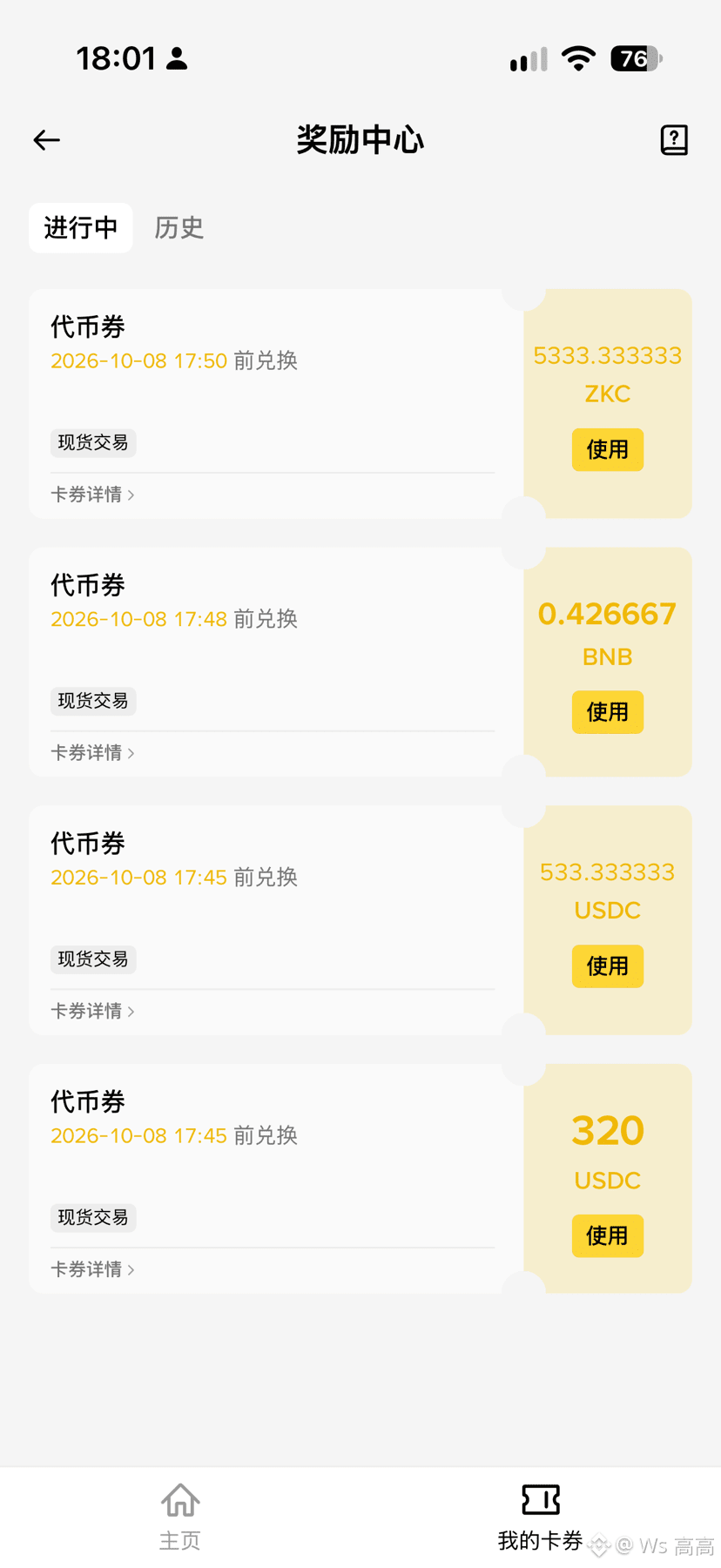Tap 使用 on the 320 USDC voucher
Image resolution: width=721 pixels, height=1568 pixels.
click(608, 1235)
